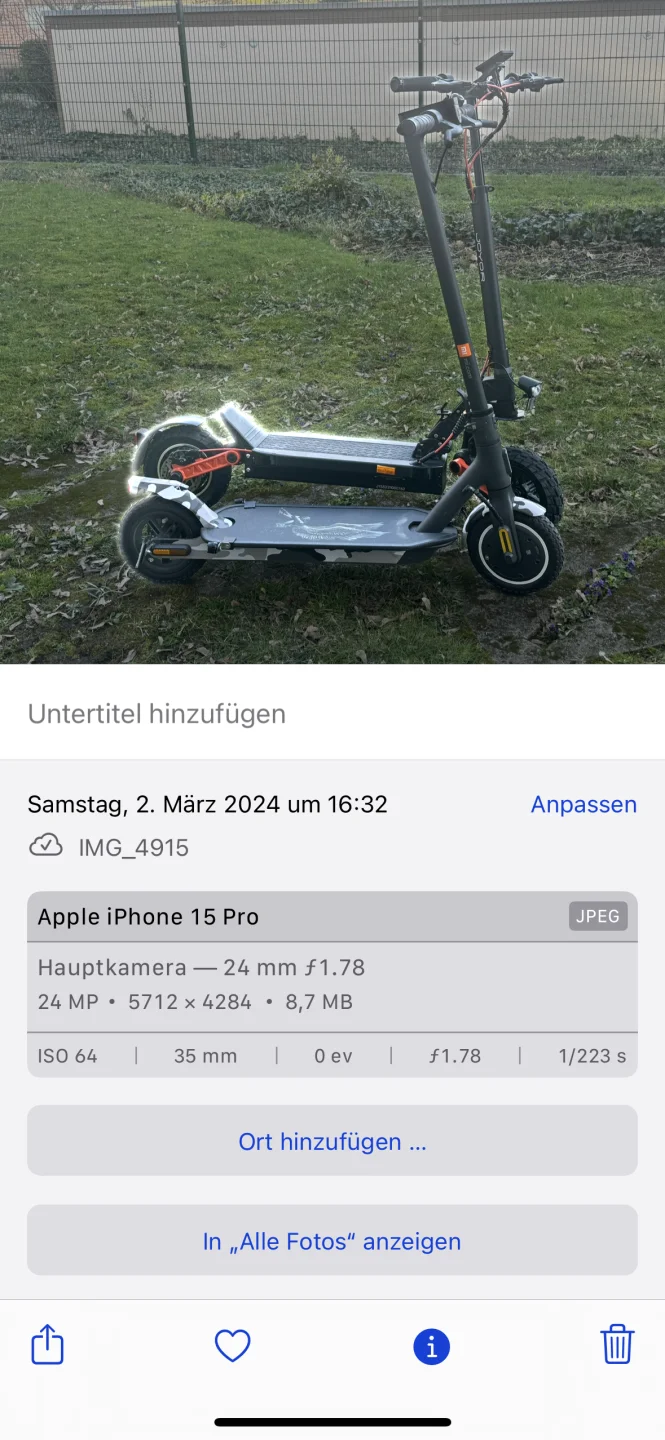
Task: Tap 'Ort hinzufügen …' button
Action: click(332, 1141)
